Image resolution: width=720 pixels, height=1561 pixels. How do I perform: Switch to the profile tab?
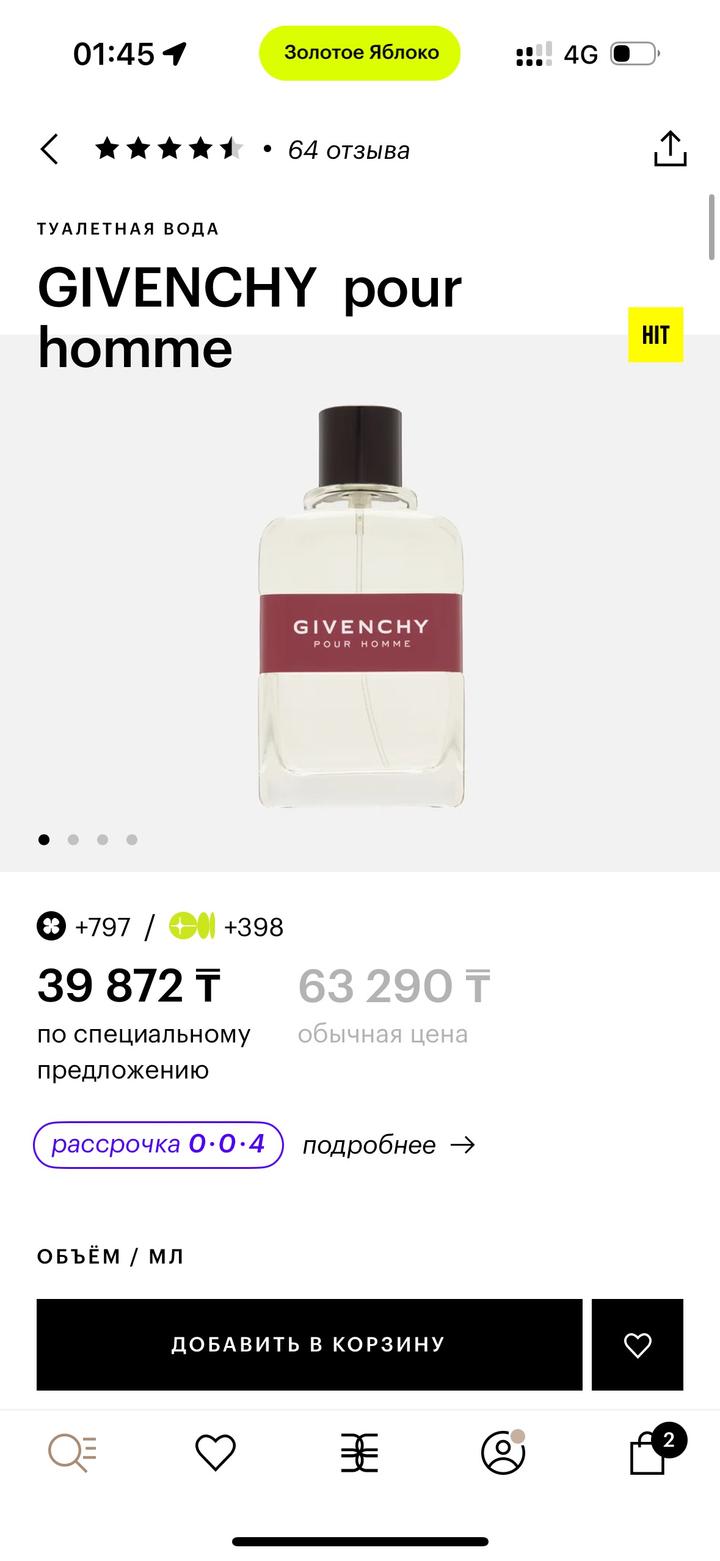tap(503, 1452)
